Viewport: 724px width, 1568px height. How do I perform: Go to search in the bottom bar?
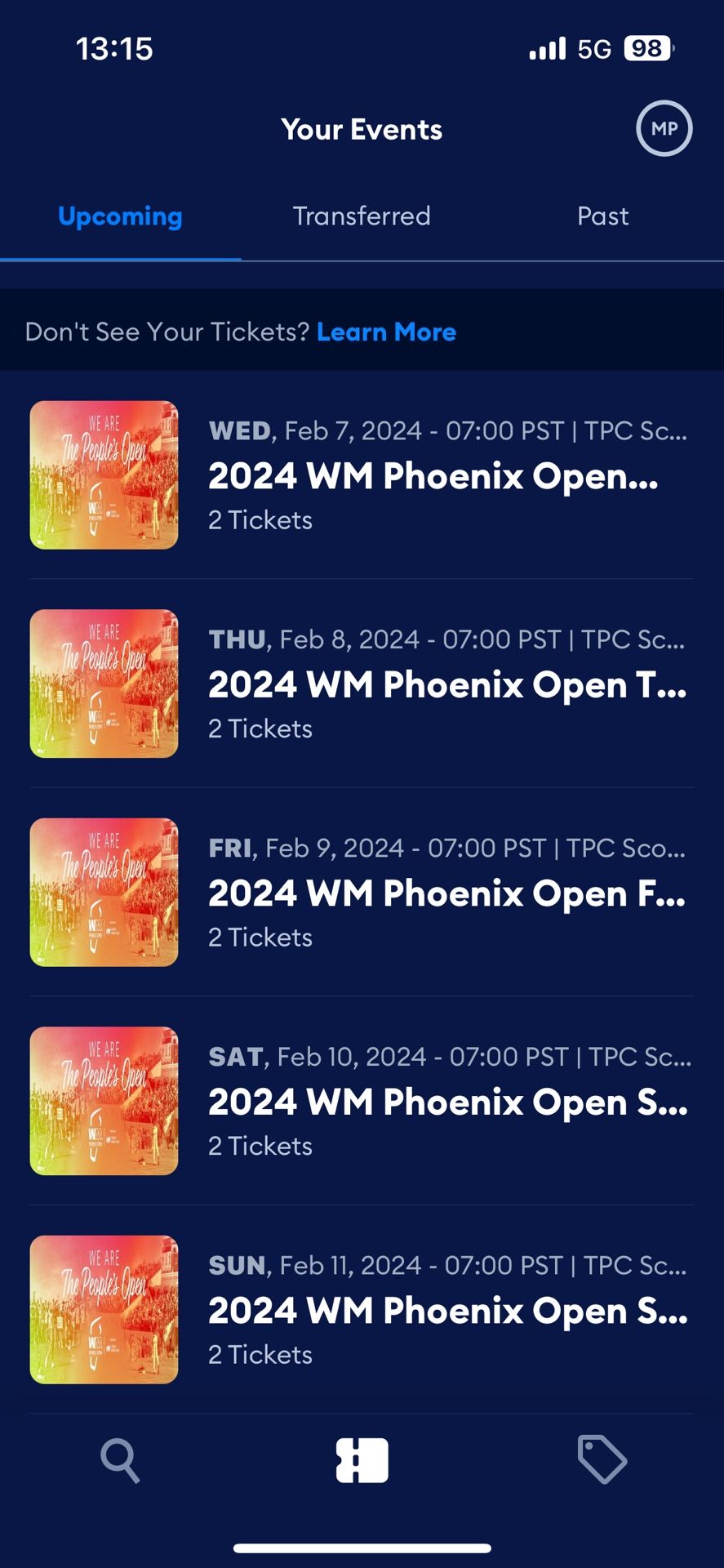pos(120,1460)
